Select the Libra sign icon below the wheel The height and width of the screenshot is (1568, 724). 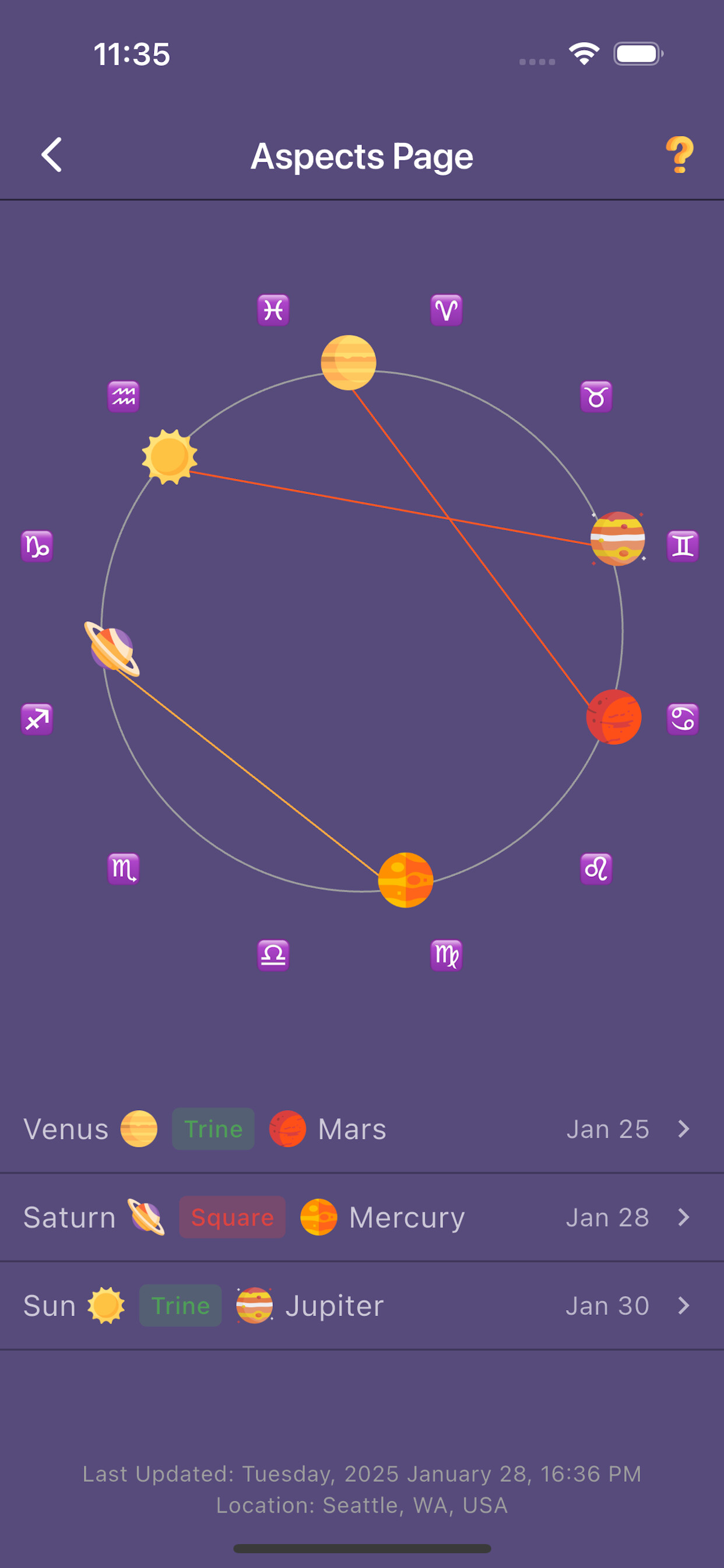click(x=274, y=954)
